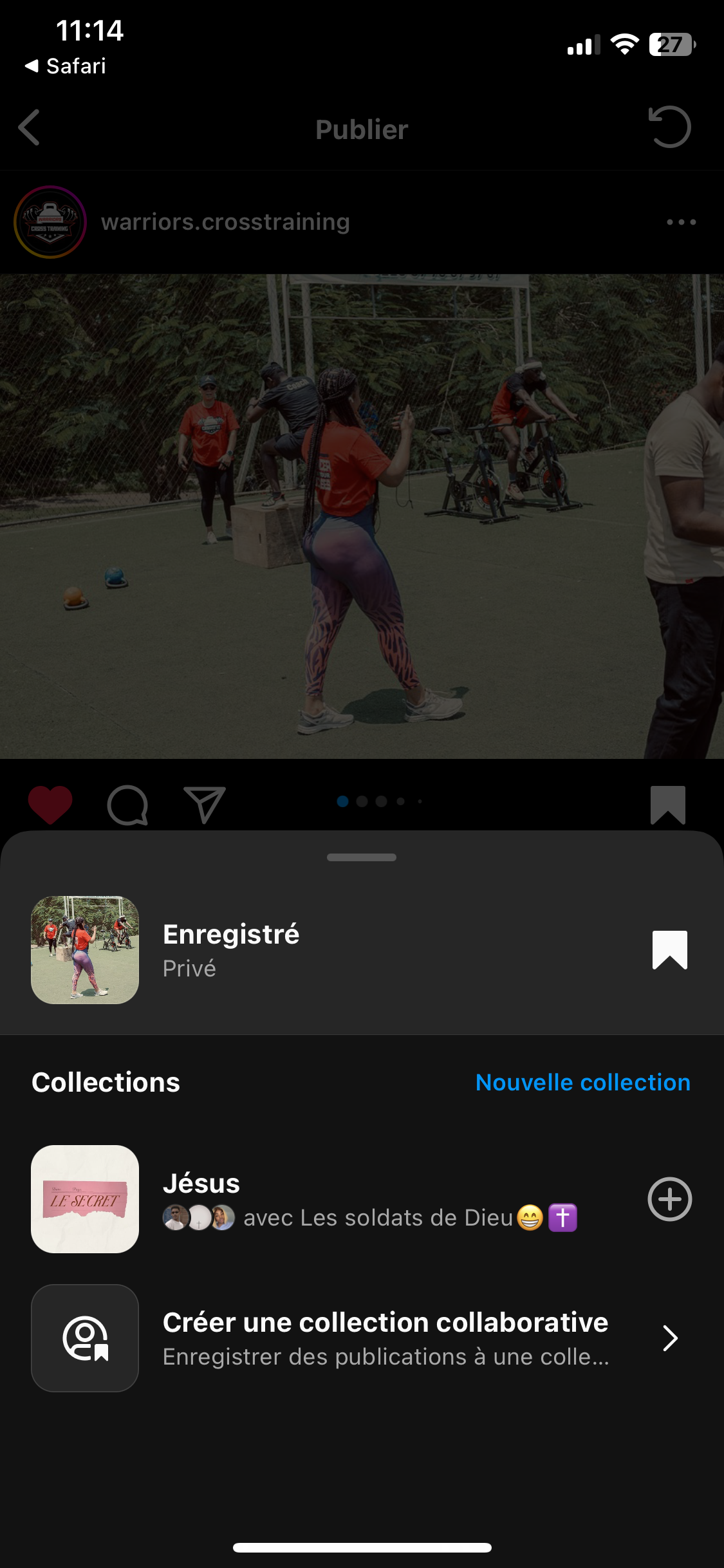View the warriors.crosstraining profile
The image size is (724, 1568).
click(225, 222)
